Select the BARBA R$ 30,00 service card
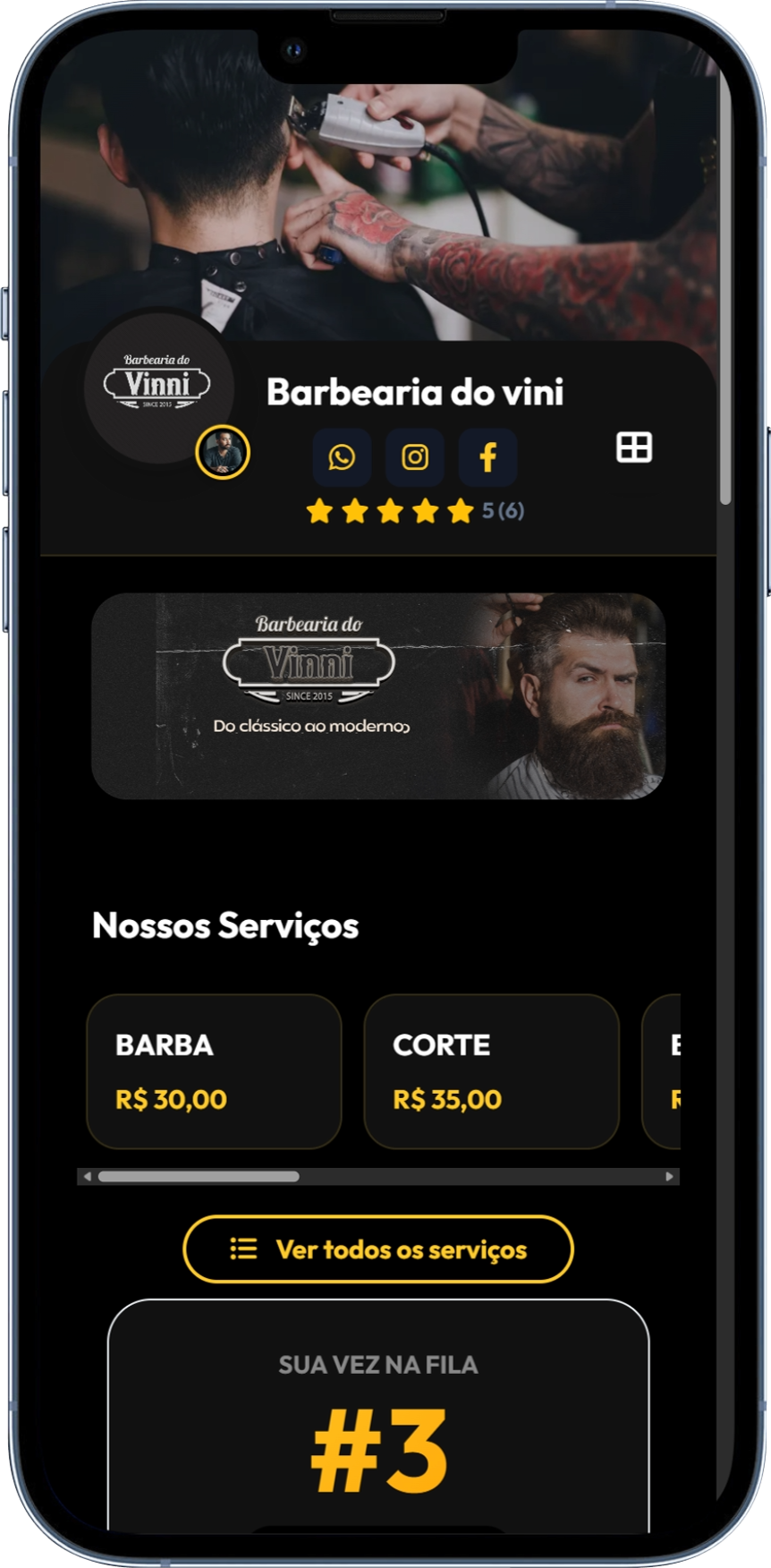 [214, 1070]
